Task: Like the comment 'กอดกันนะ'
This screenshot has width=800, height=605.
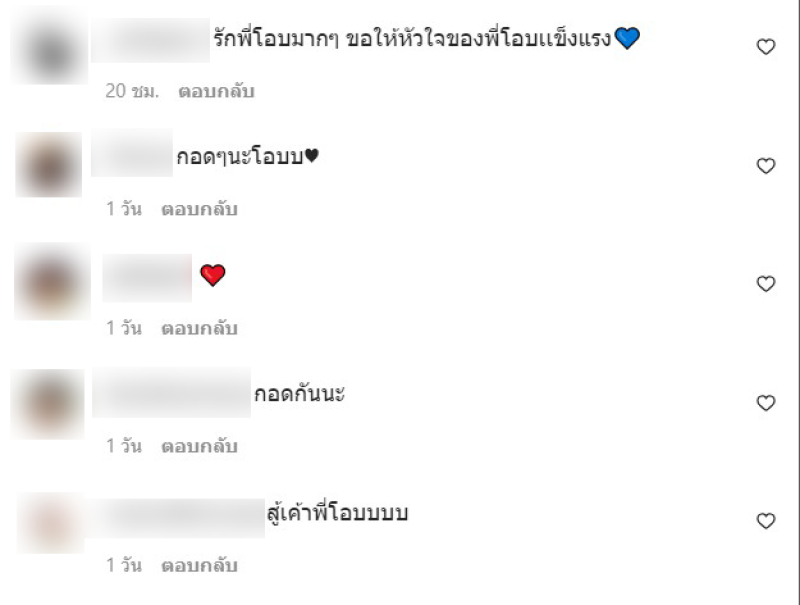Action: (x=765, y=403)
